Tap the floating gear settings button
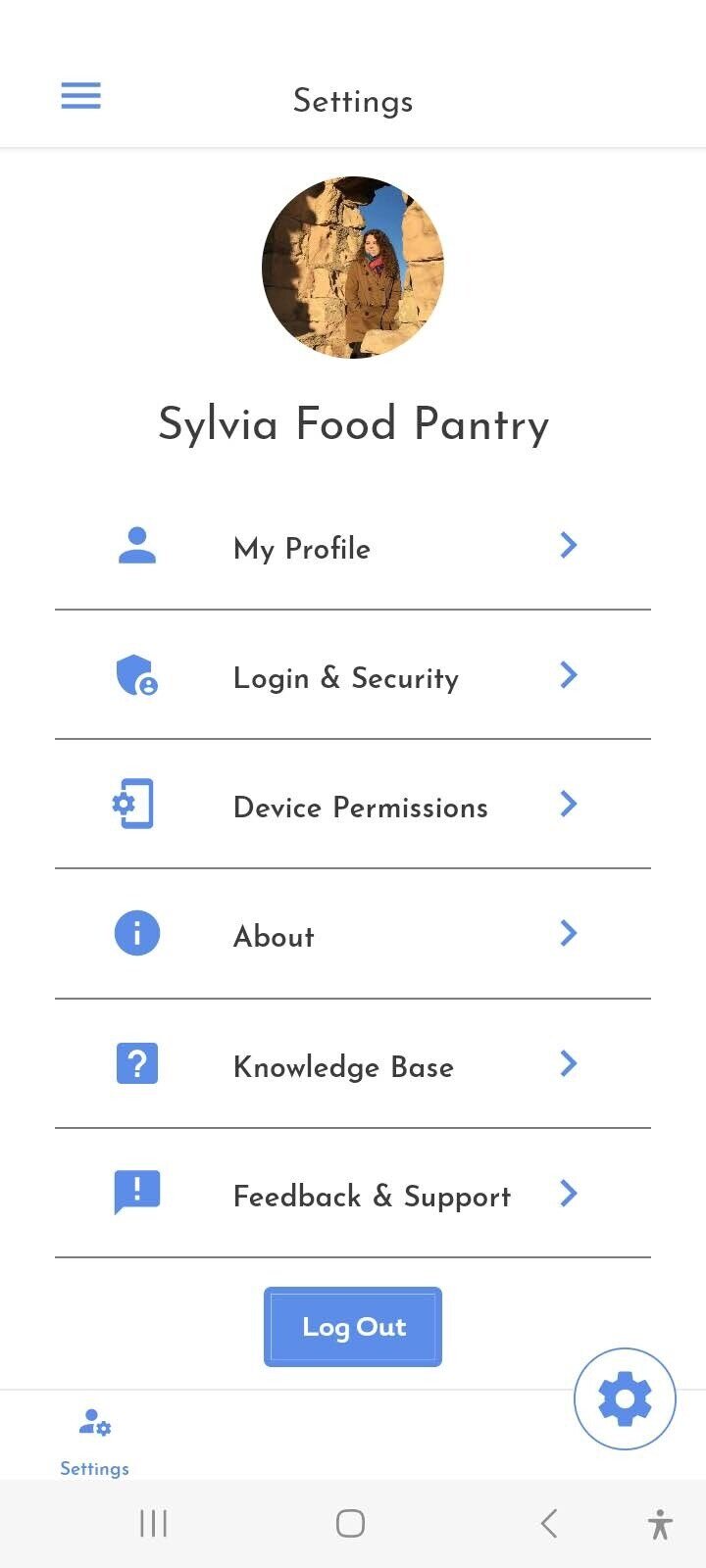This screenshot has width=706, height=1568. coord(625,1398)
